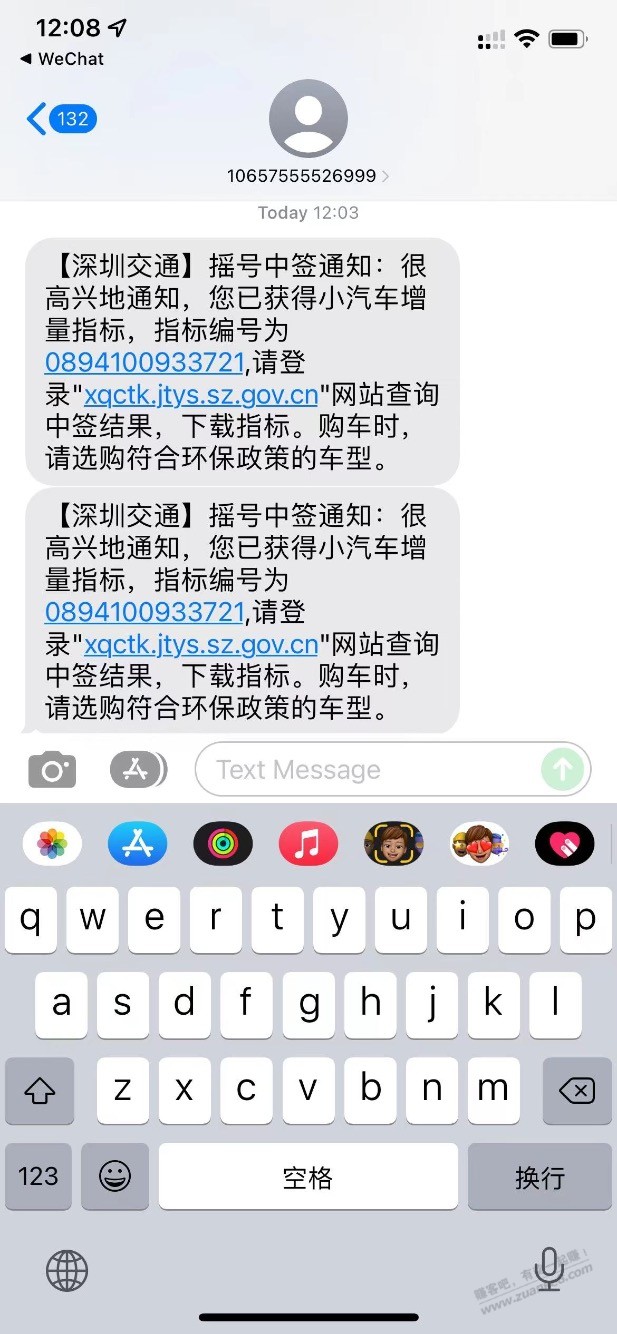Open the Digital Touch heart app
Viewport: 617px width, 1334px height.
(565, 845)
